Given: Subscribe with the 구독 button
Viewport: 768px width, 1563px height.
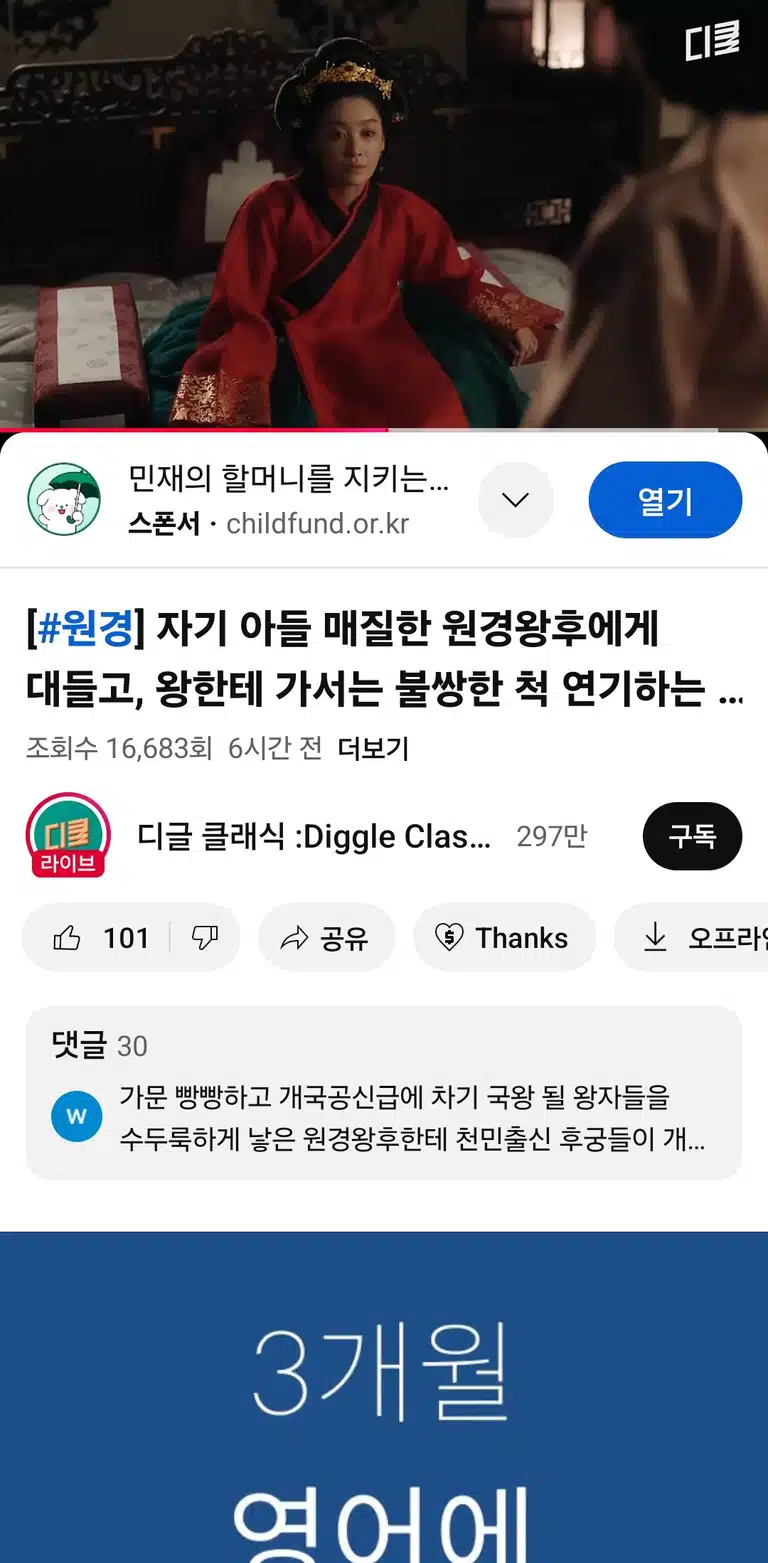Looking at the screenshot, I should [x=692, y=836].
